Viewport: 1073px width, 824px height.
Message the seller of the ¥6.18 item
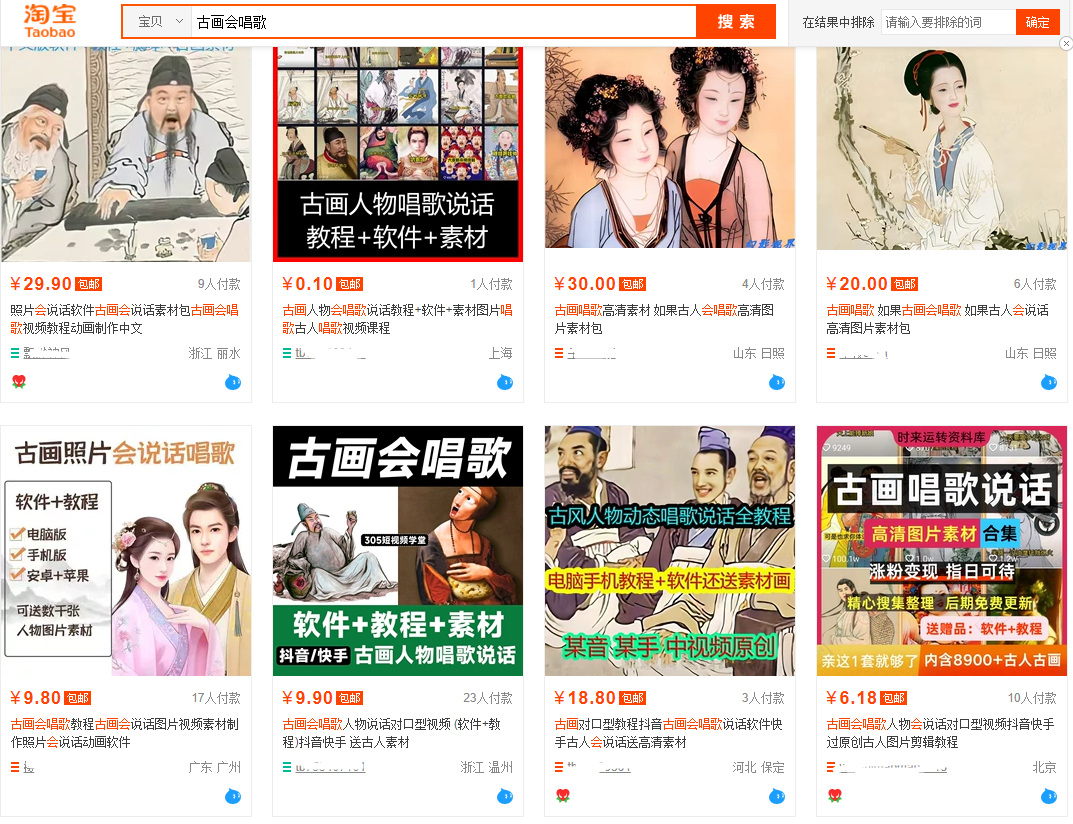pos(1049,796)
